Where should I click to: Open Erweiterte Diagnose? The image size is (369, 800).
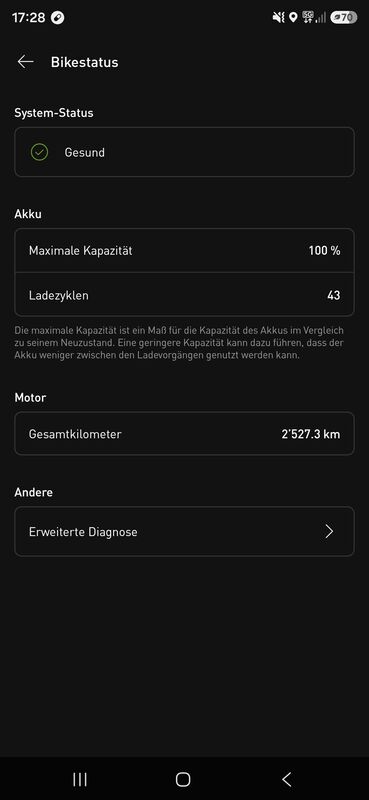(184, 532)
